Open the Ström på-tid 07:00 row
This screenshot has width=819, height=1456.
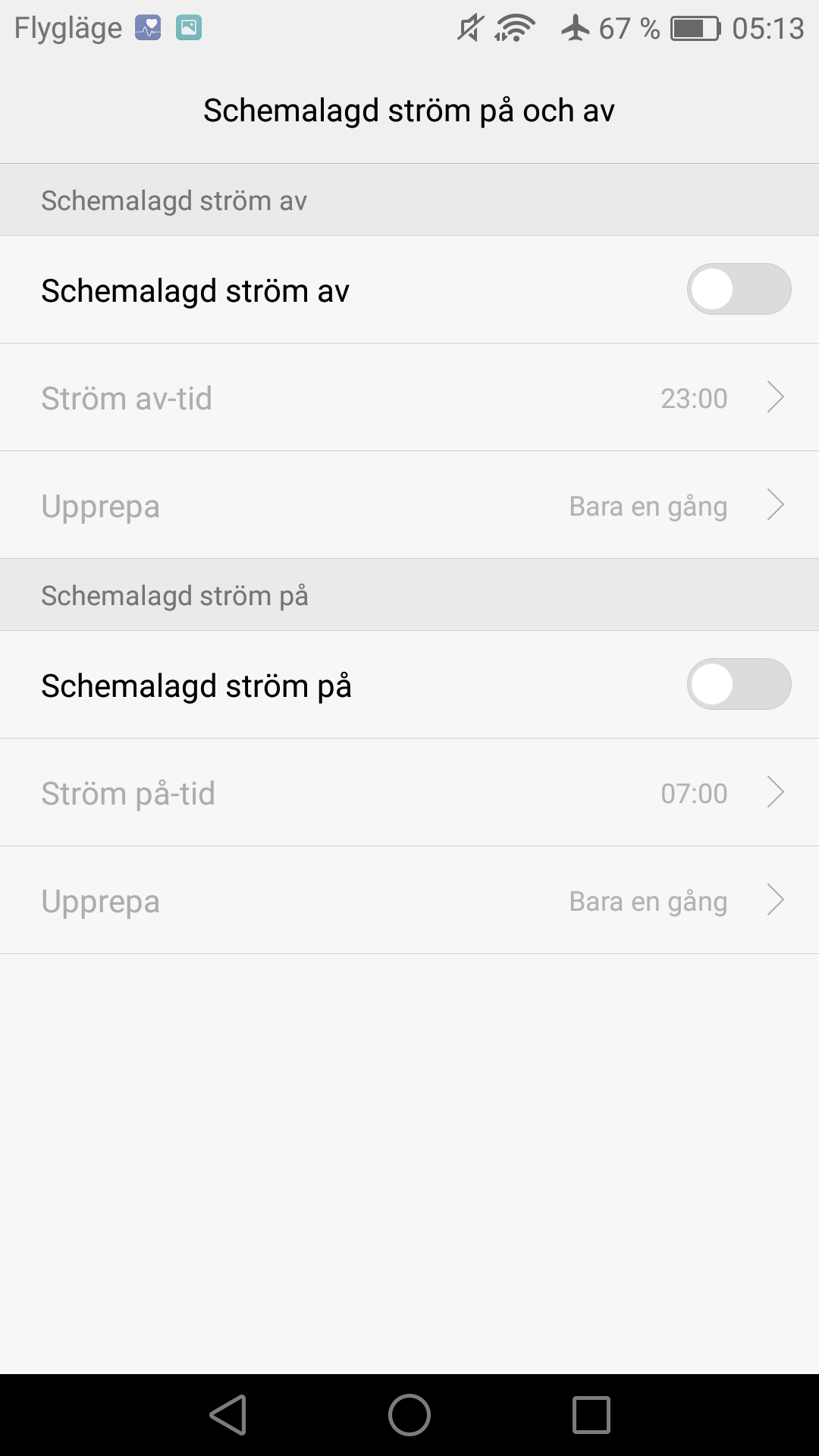pyautogui.click(x=409, y=792)
